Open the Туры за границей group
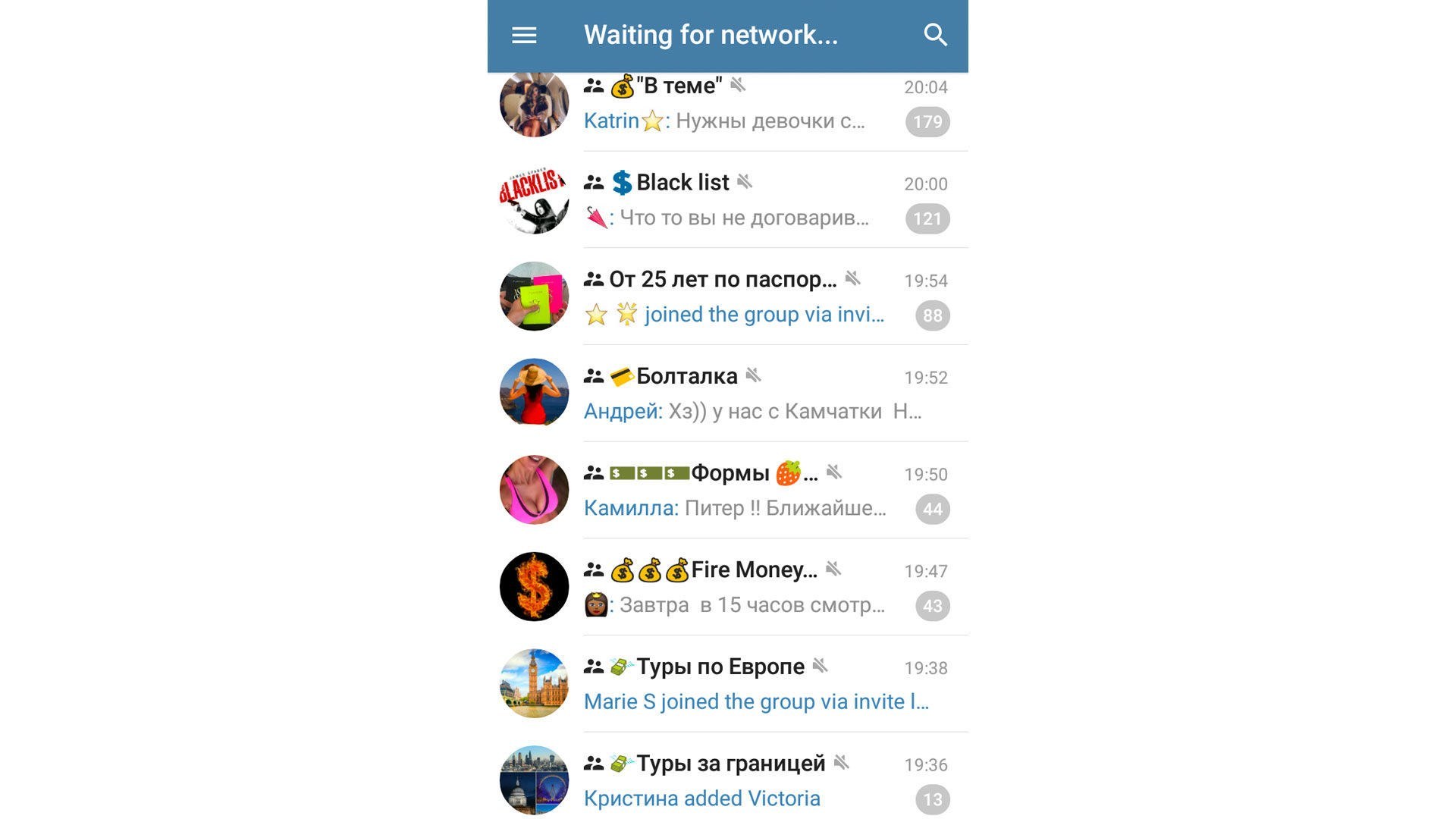This screenshot has width=1456, height=819. (x=728, y=780)
